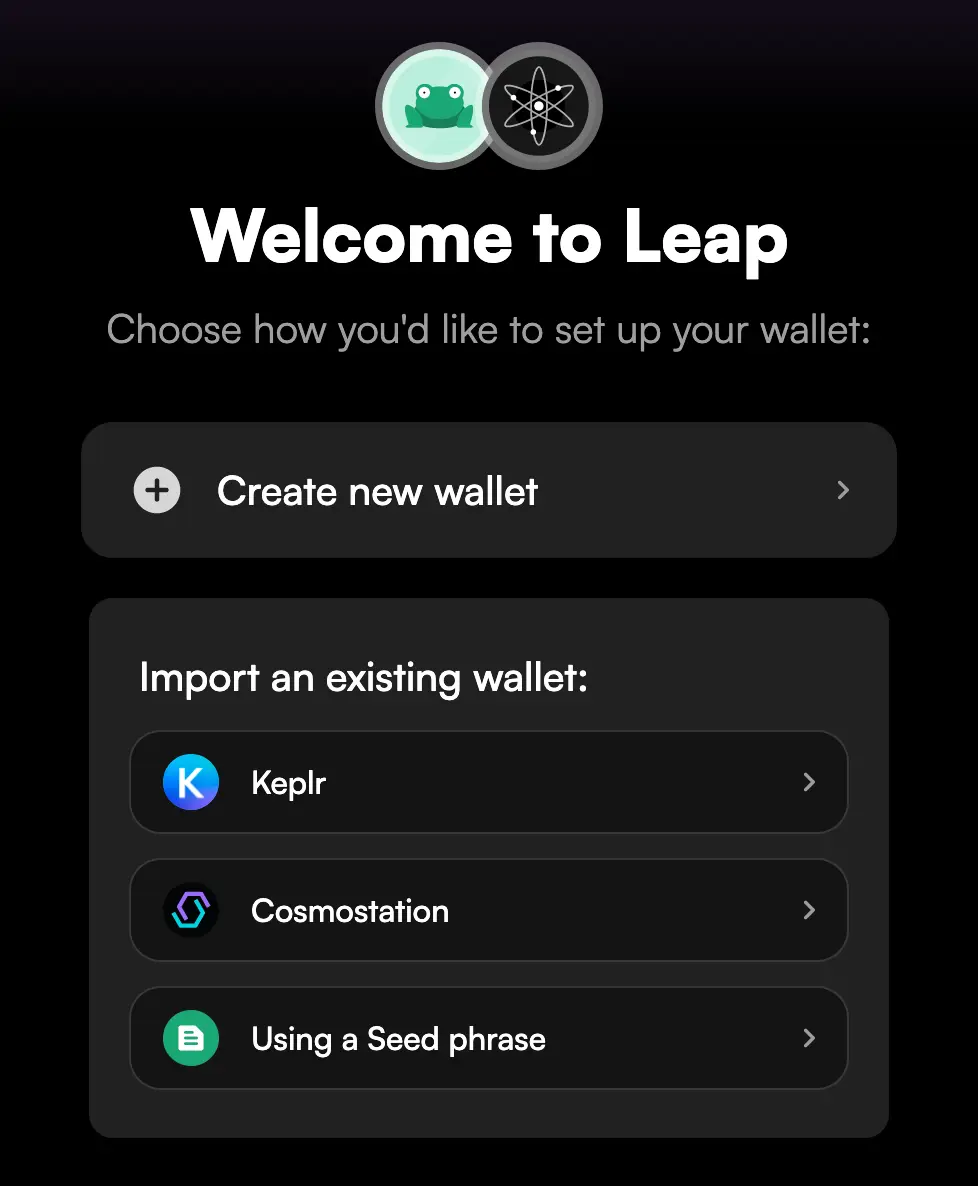Image resolution: width=978 pixels, height=1186 pixels.
Task: Expand the Keplr row chevron
Action: click(809, 782)
